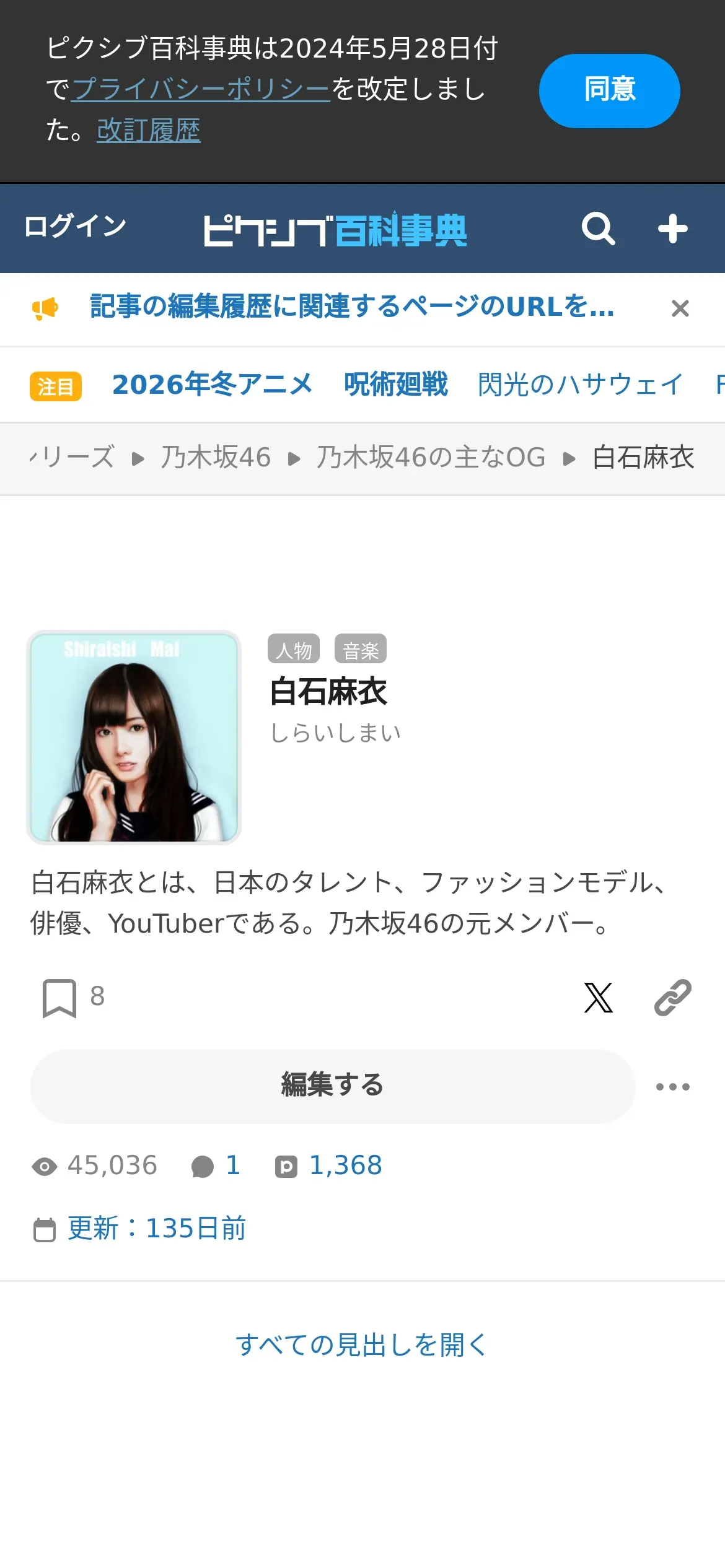The height and width of the screenshot is (1568, 725).
Task: Open the 閃光のハサウェイ trending topic
Action: coord(580,385)
